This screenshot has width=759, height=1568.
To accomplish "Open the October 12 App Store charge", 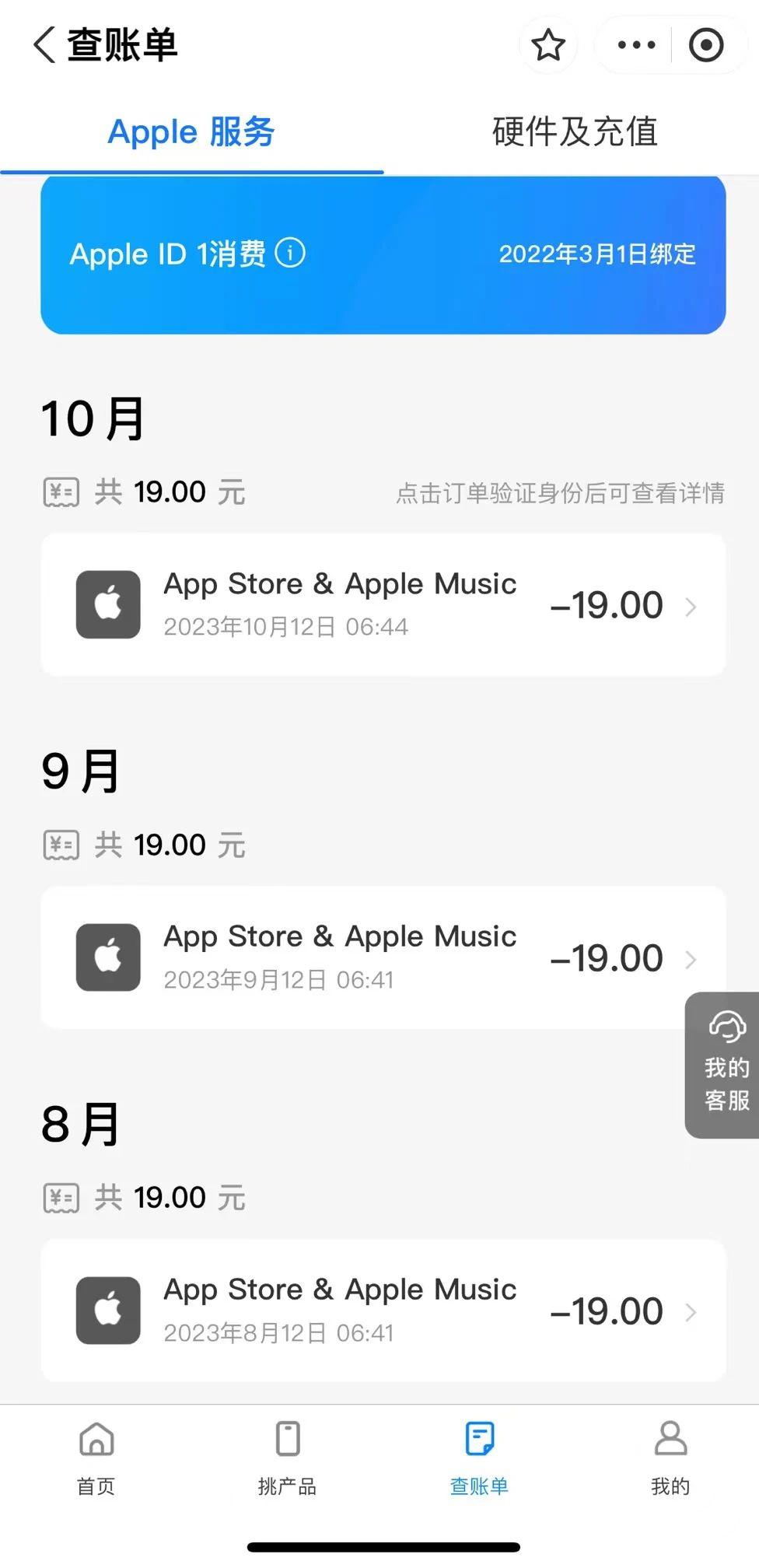I will pyautogui.click(x=383, y=604).
